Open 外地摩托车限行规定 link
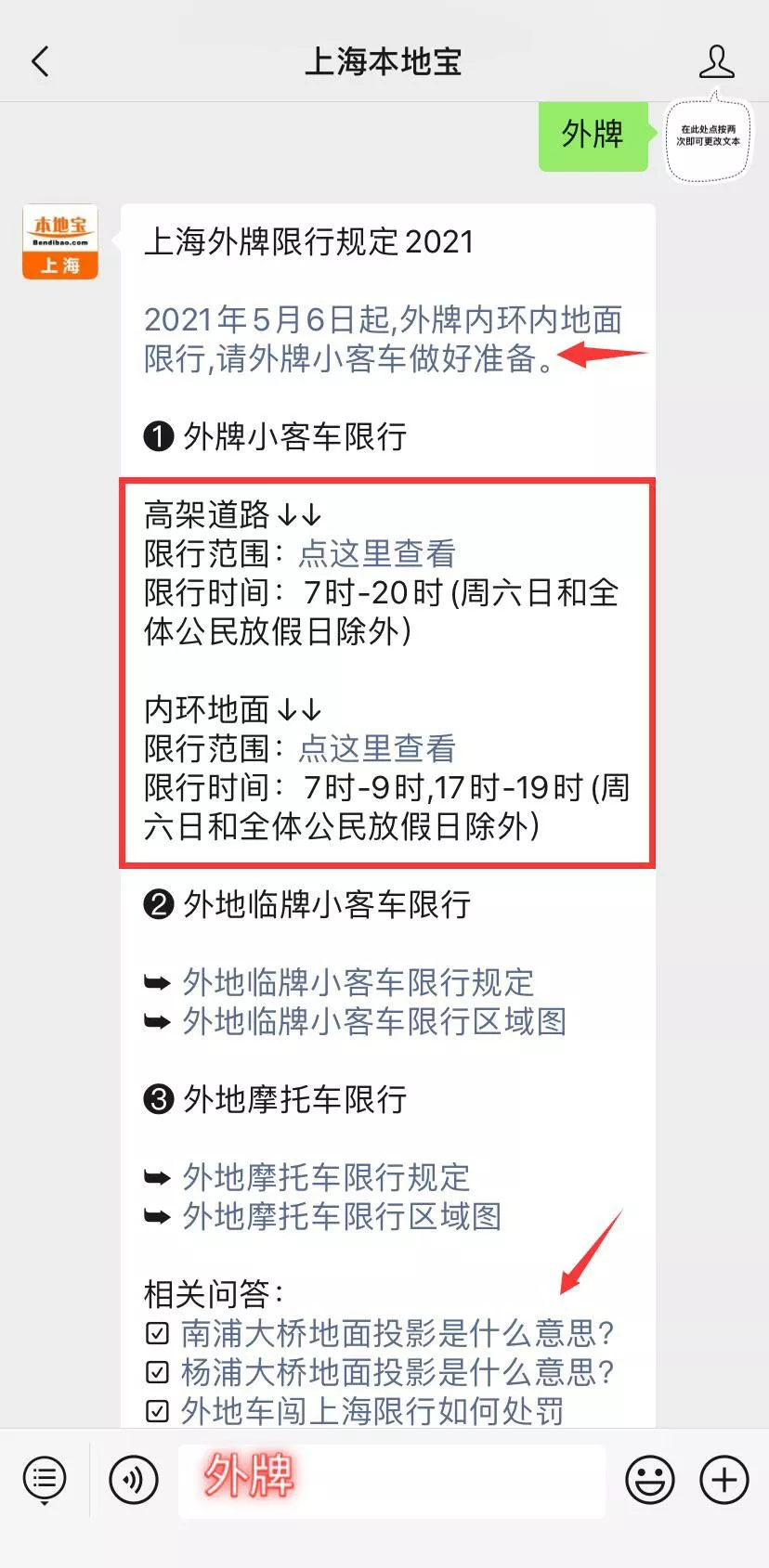The height and width of the screenshot is (1568, 769). tap(326, 1177)
